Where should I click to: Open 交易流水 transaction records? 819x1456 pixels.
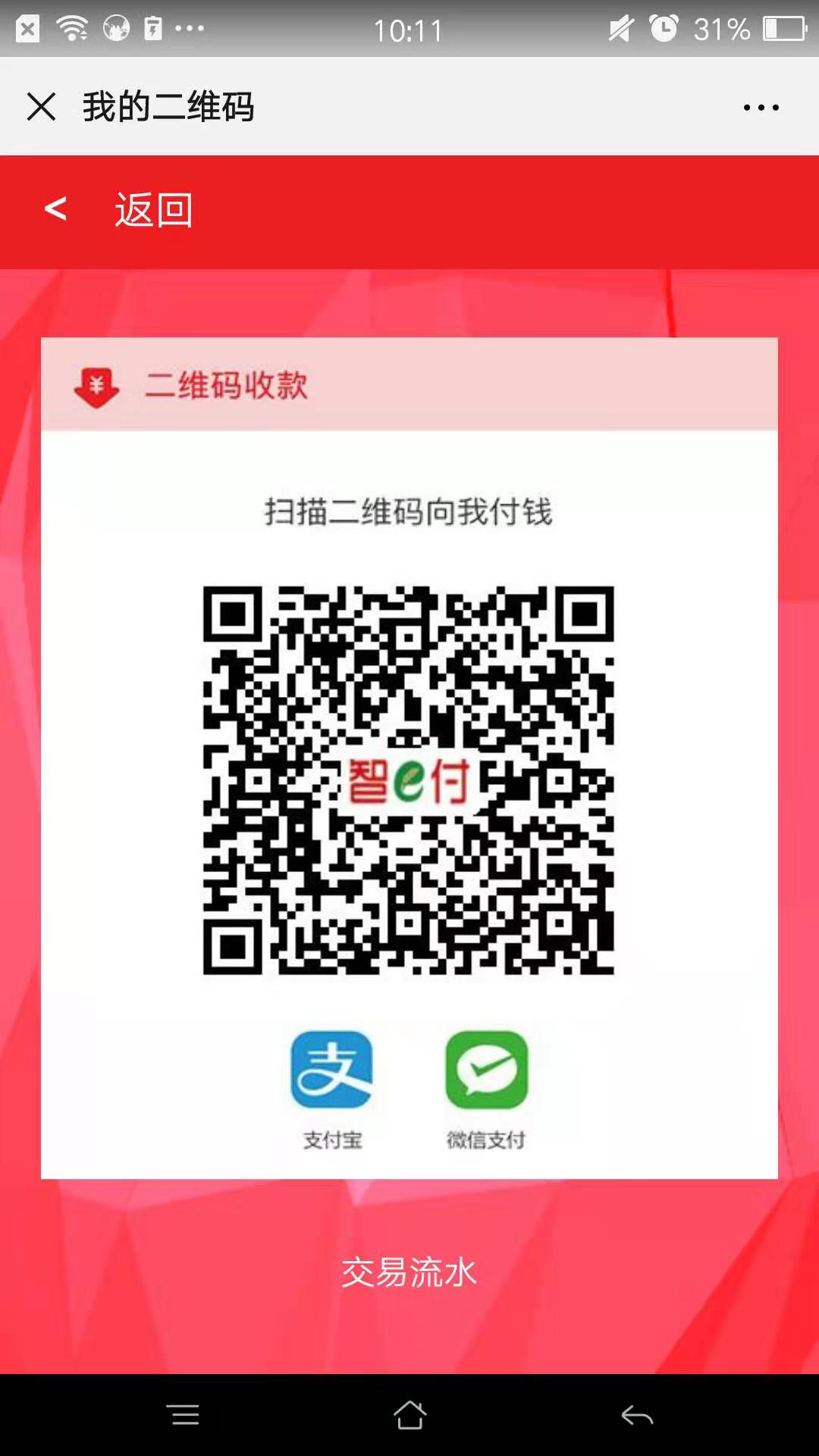409,1272
